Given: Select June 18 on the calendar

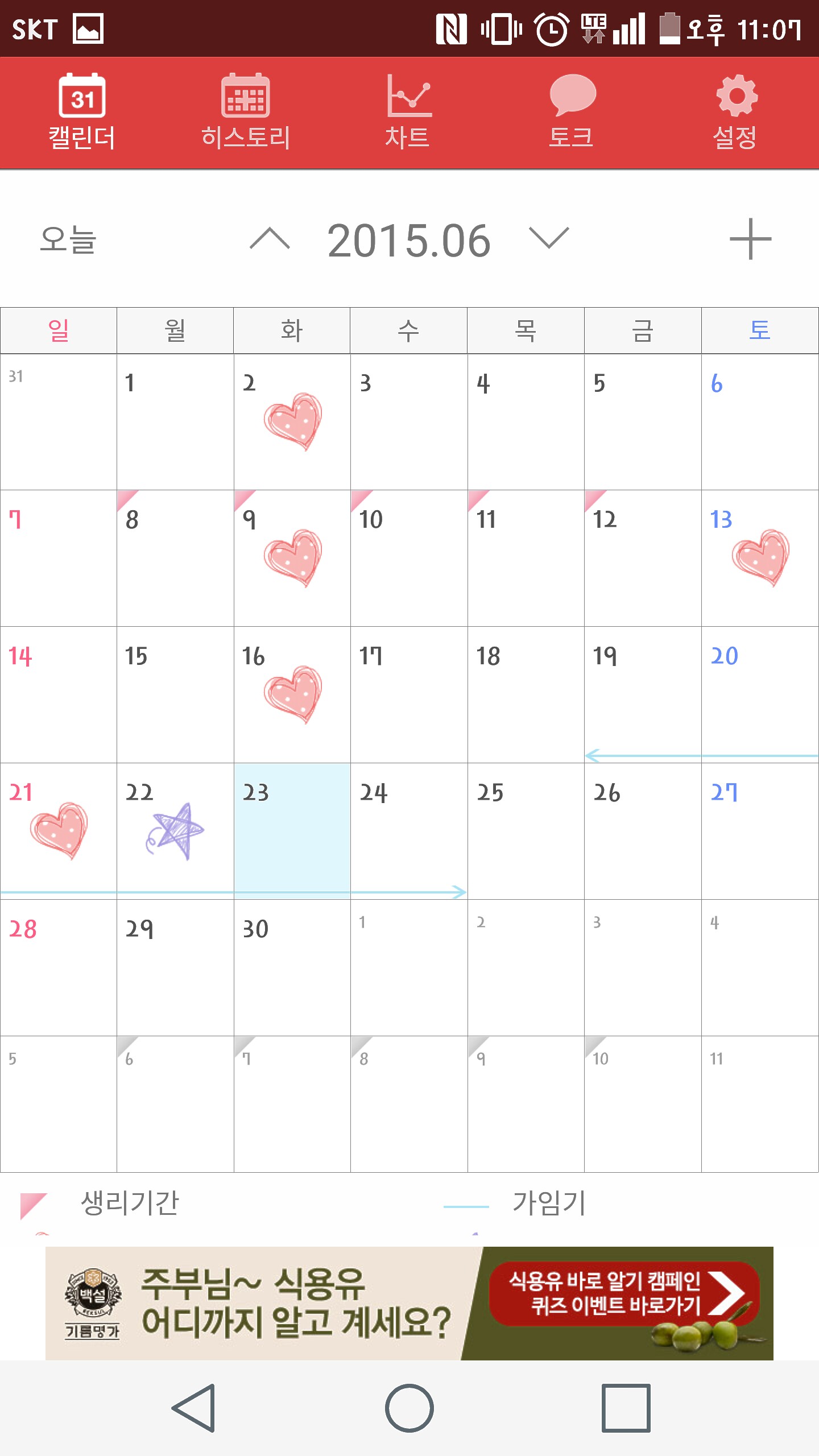Looking at the screenshot, I should click(526, 694).
